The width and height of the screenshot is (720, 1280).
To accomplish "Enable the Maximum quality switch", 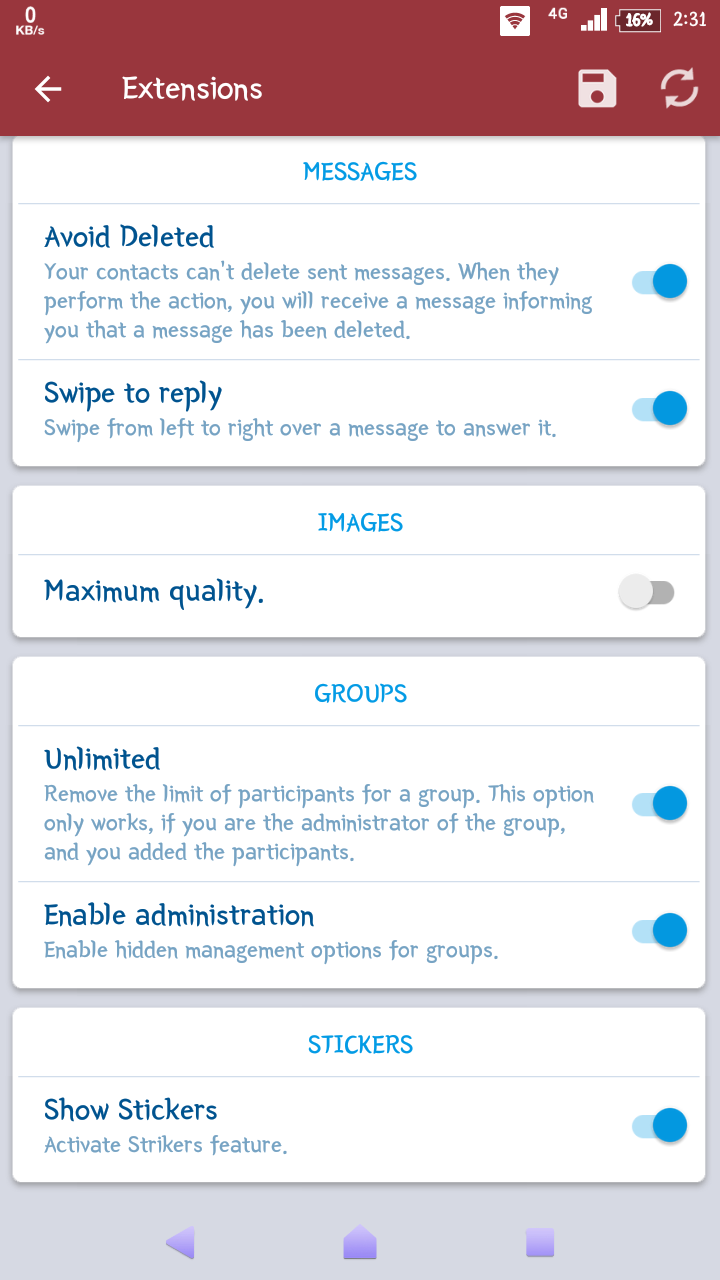I will point(647,593).
